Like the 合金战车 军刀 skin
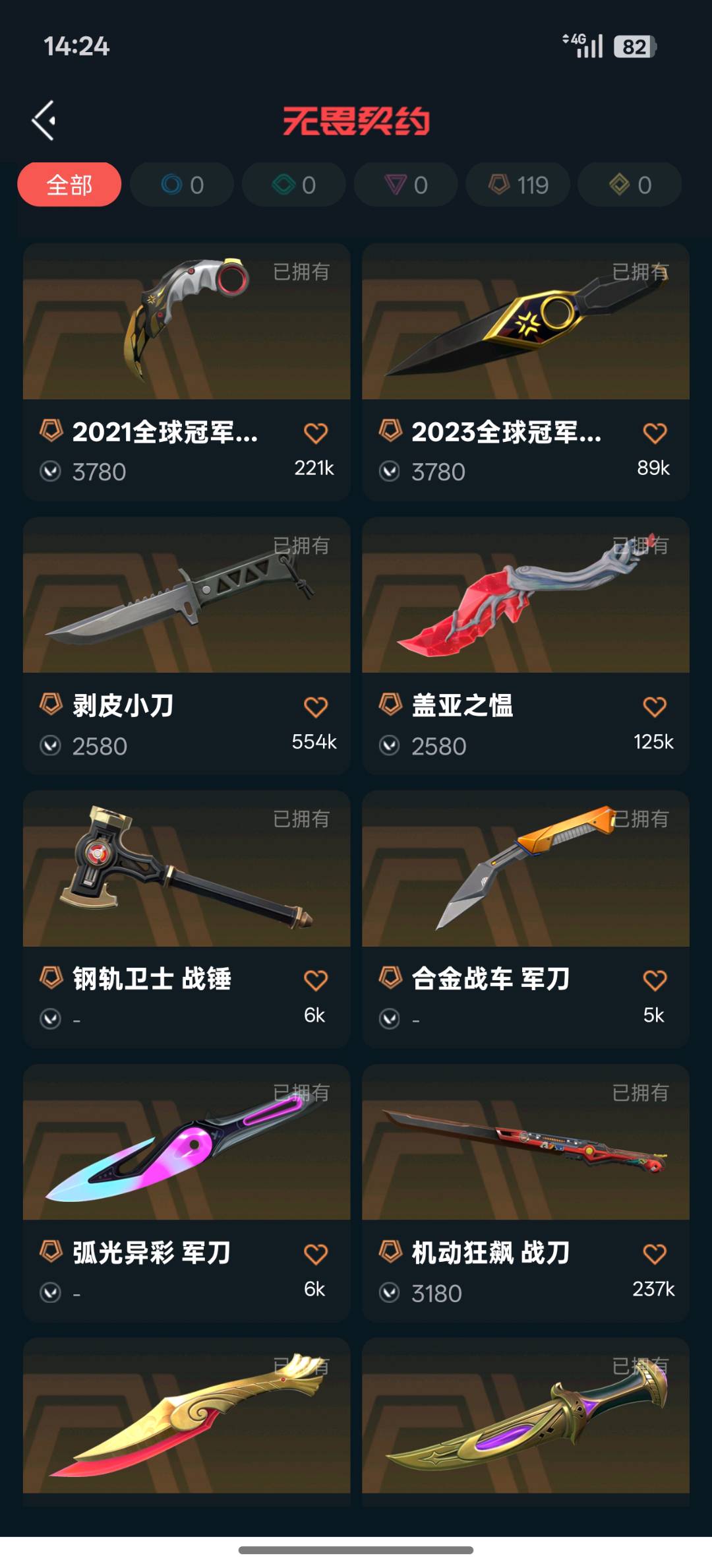The image size is (712, 1568). (654, 981)
